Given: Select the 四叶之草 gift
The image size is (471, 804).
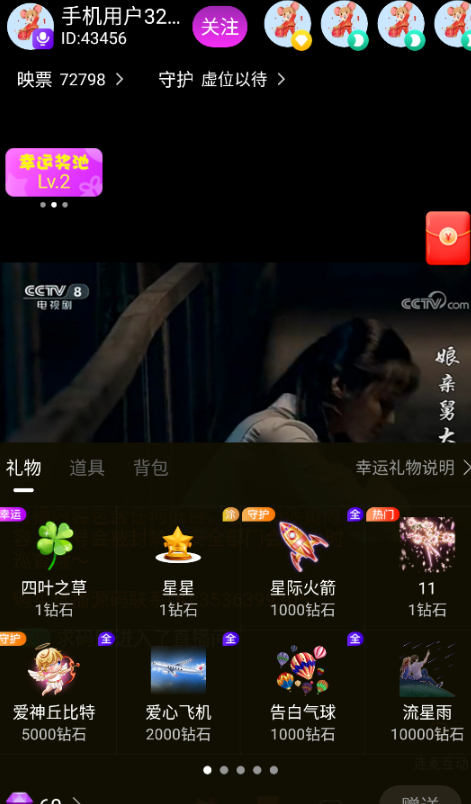Looking at the screenshot, I should coord(54,568).
